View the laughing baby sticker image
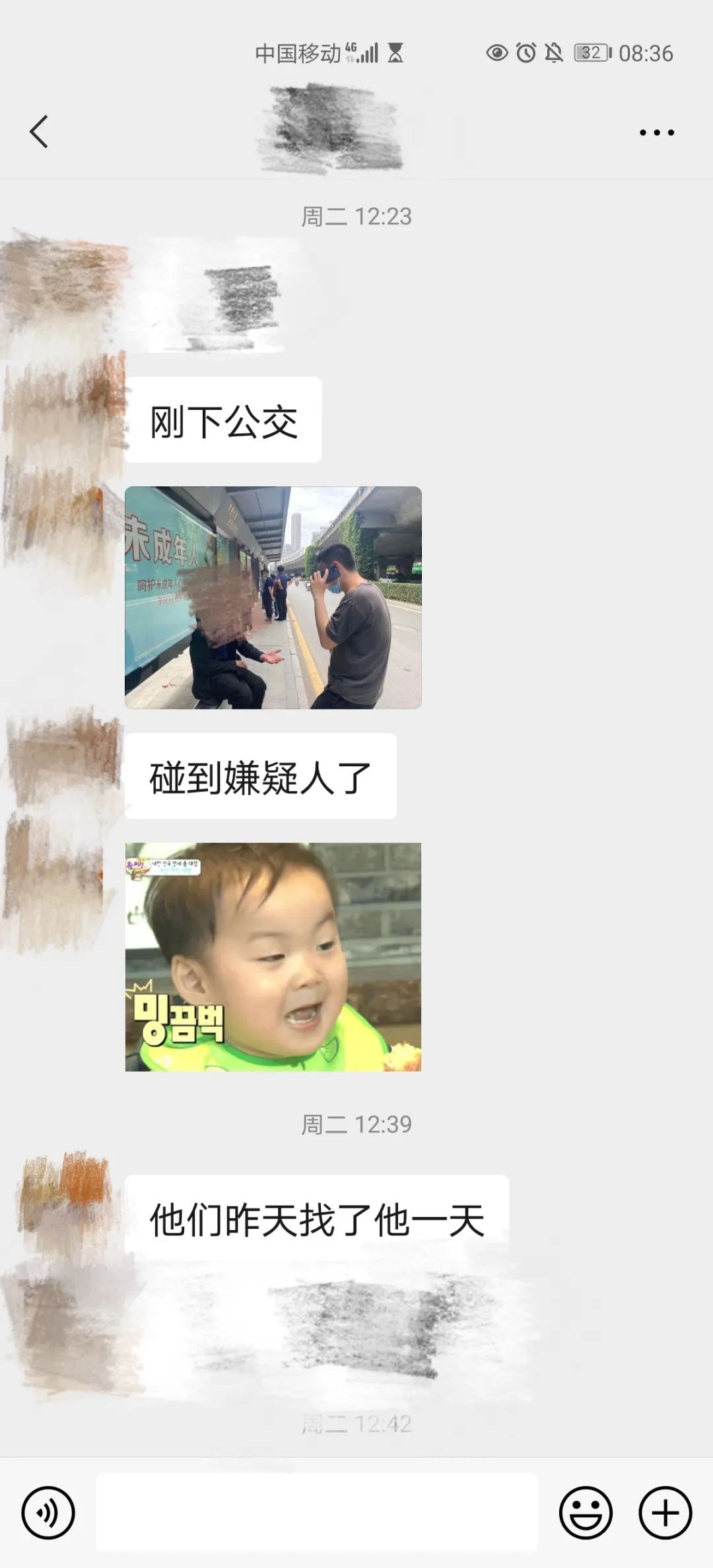 pos(273,956)
